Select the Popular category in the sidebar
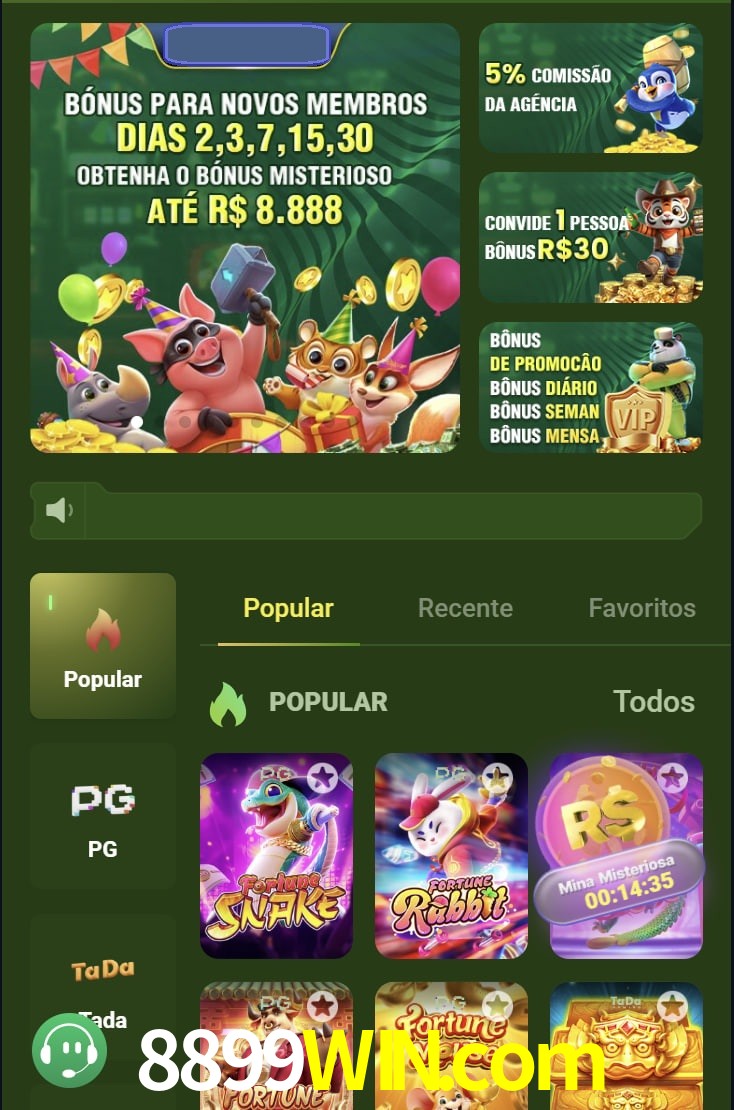 click(x=103, y=646)
